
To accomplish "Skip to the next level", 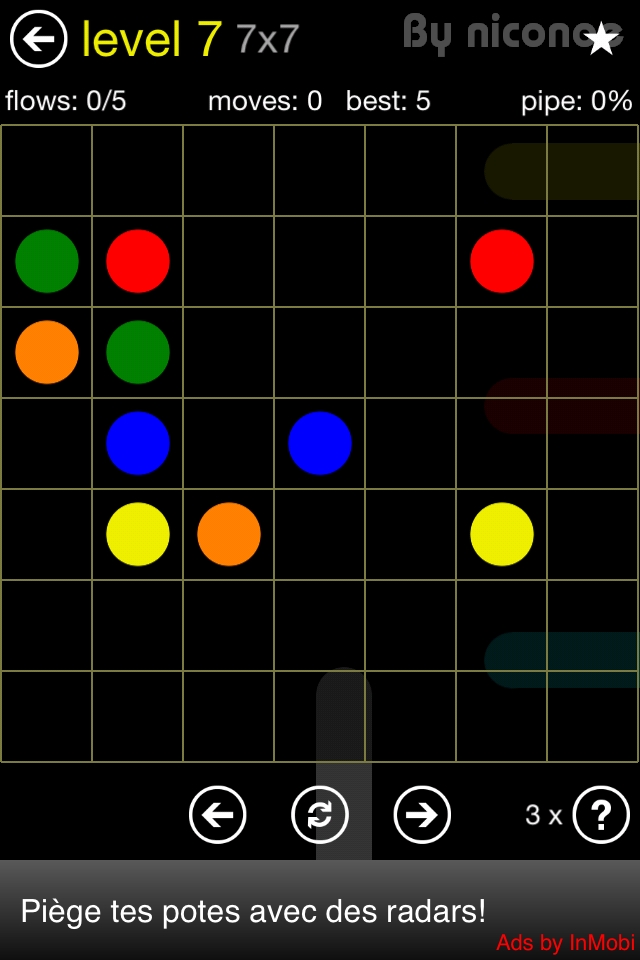I will (422, 815).
